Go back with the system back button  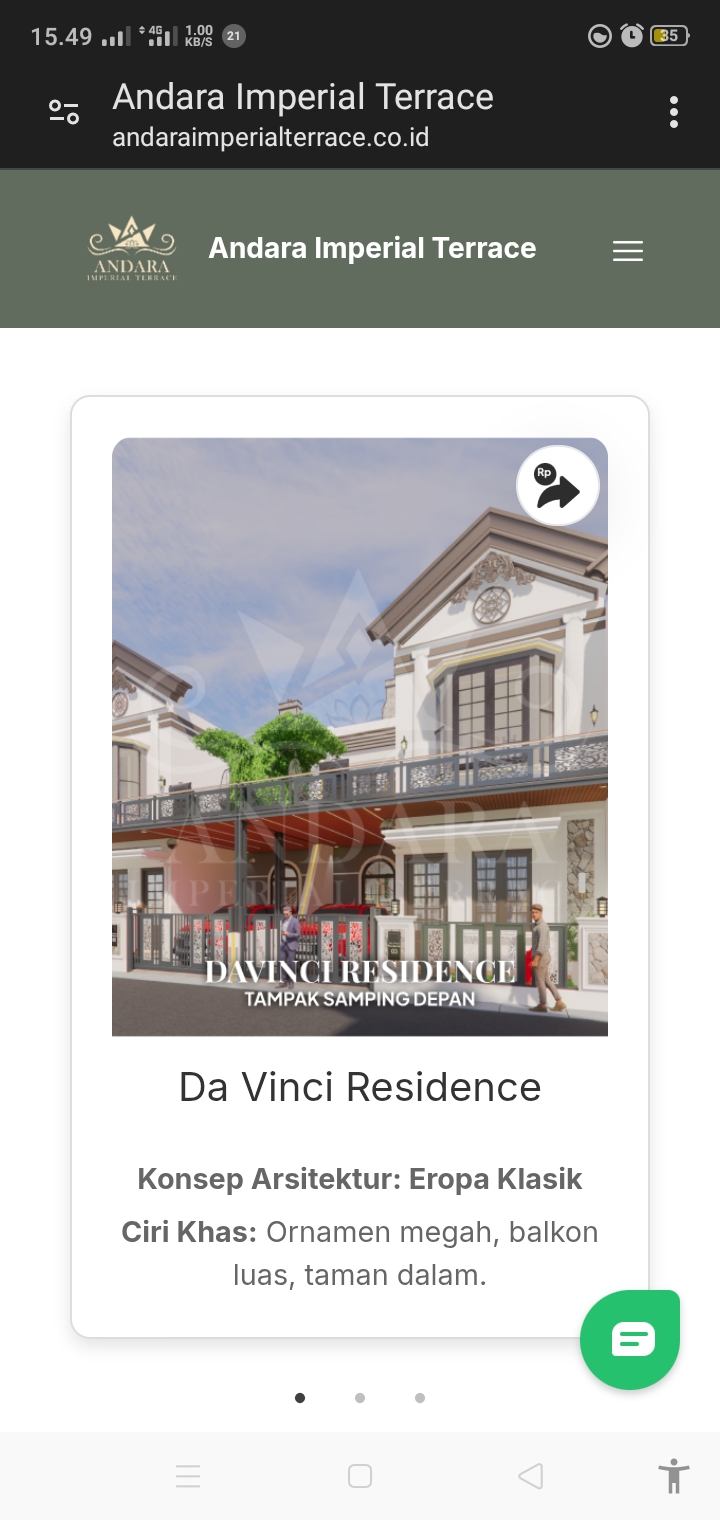[x=531, y=1476]
